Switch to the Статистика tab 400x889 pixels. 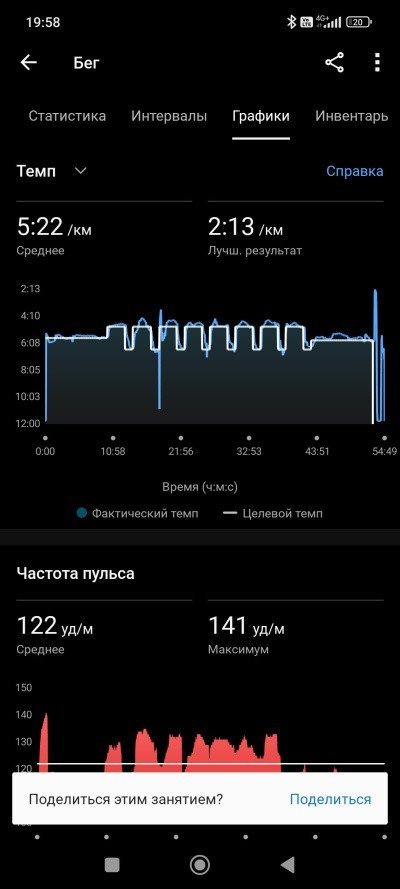tap(67, 116)
